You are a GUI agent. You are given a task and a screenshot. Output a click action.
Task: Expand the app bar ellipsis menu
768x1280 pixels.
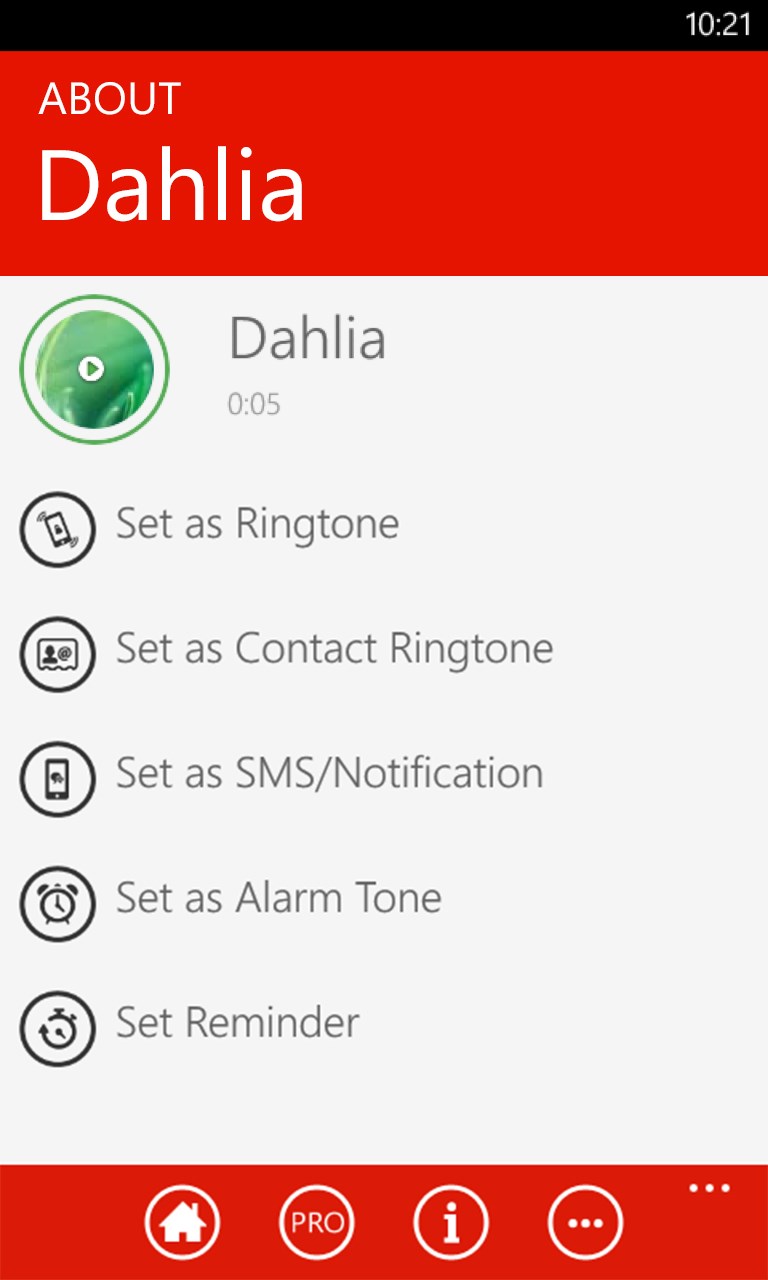tap(709, 1189)
